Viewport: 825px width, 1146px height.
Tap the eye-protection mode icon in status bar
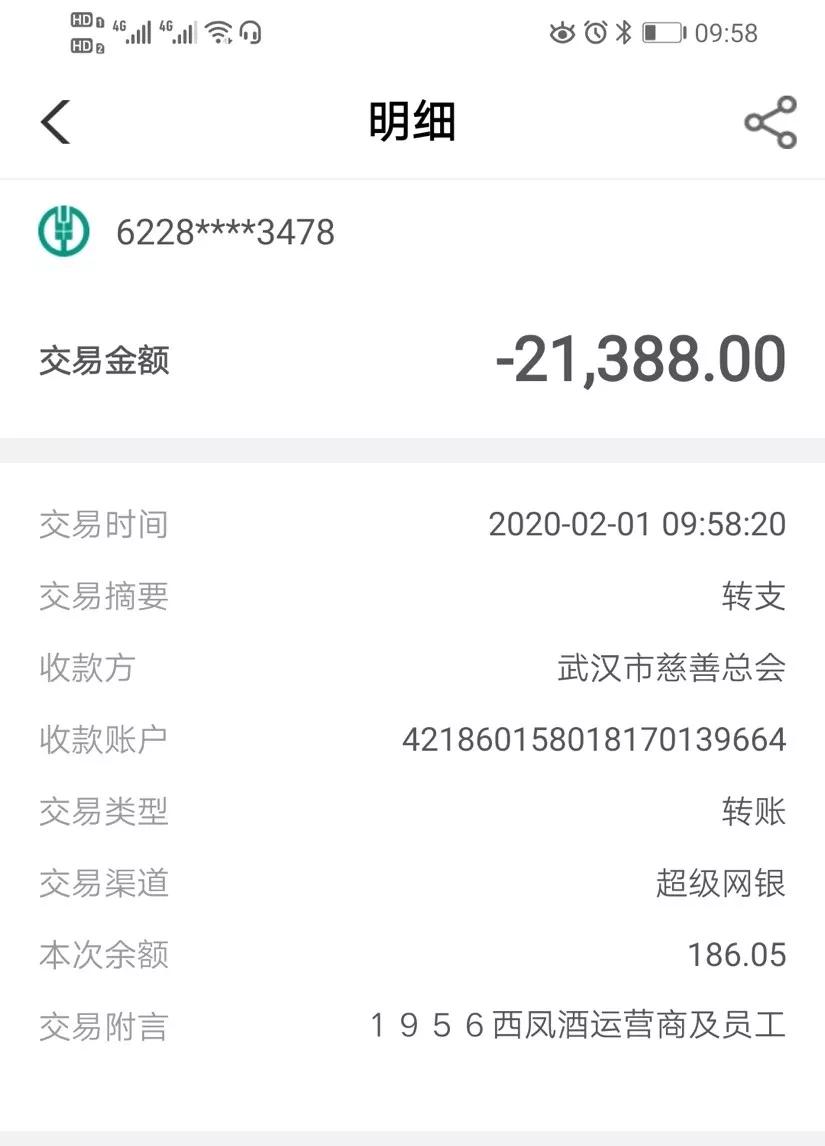561,34
